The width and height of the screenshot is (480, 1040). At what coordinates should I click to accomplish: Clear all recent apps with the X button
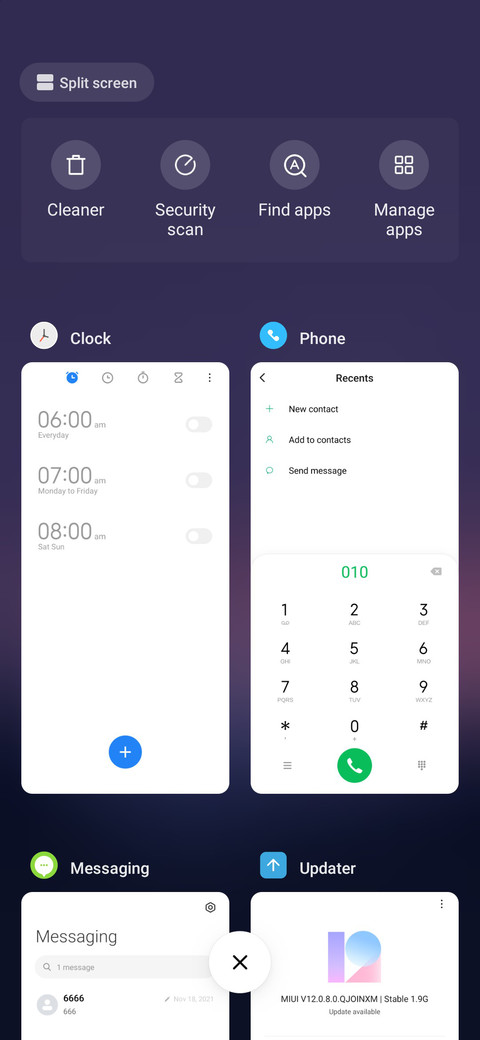(240, 962)
